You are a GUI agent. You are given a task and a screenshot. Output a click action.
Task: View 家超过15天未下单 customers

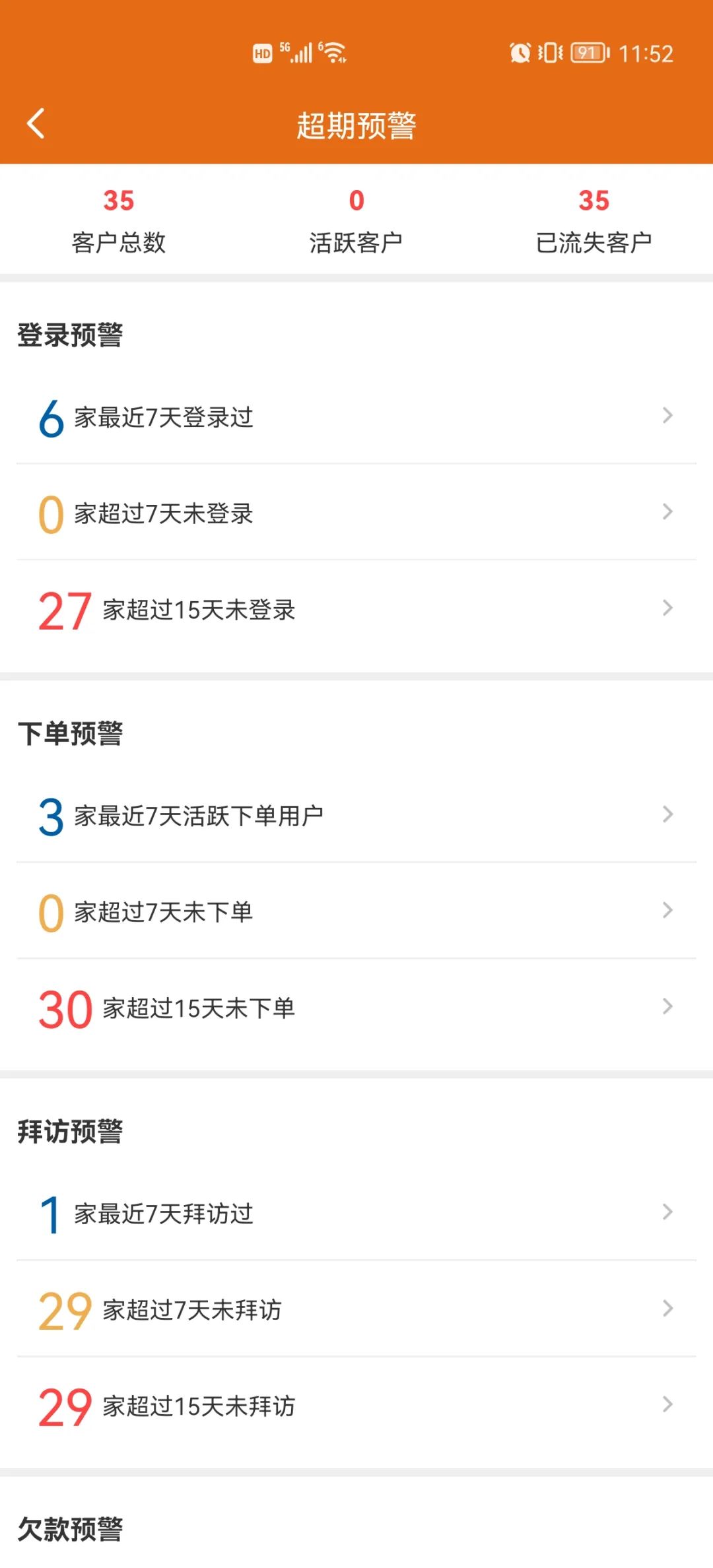coord(356,1008)
